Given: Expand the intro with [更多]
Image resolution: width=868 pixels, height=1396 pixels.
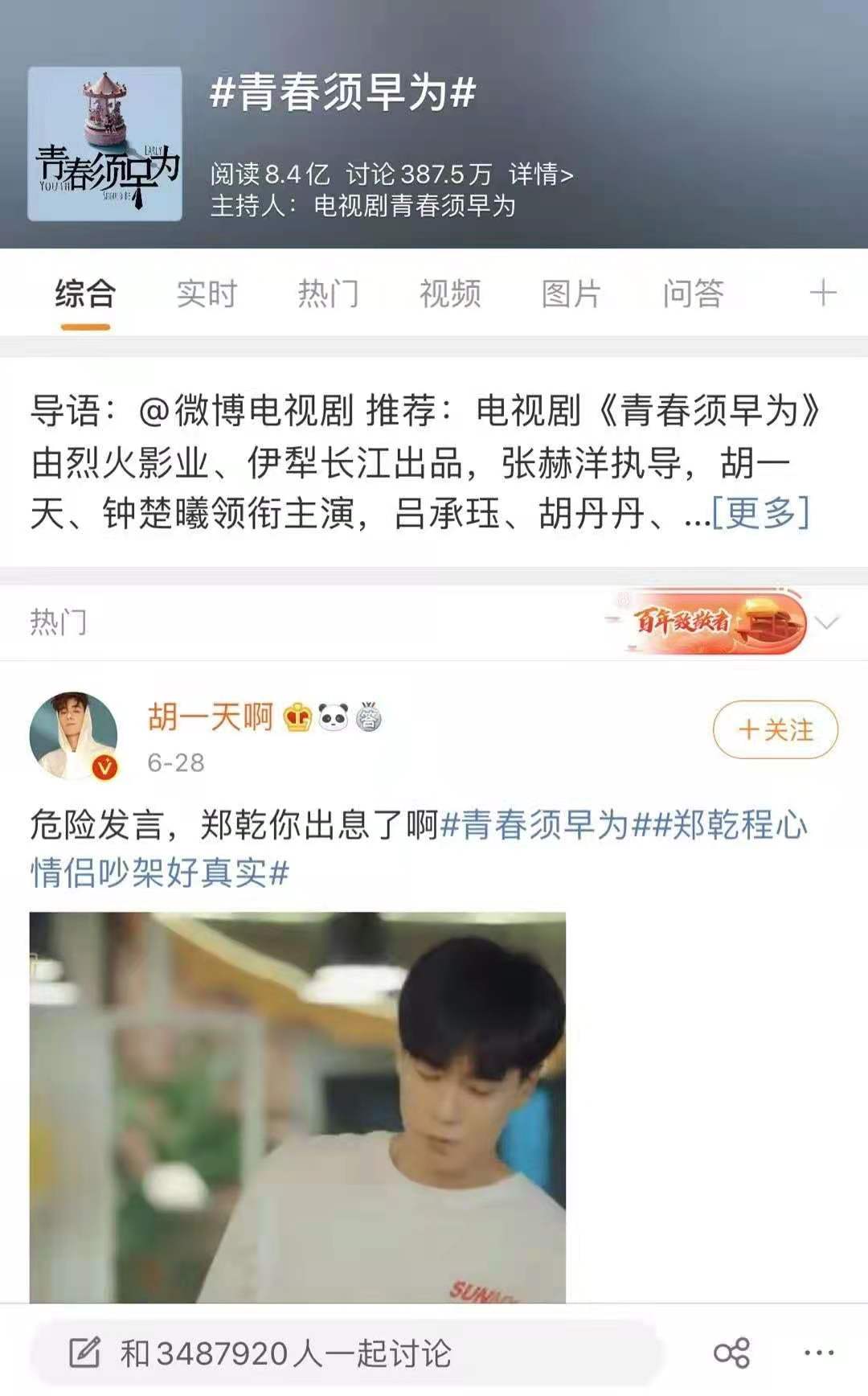Looking at the screenshot, I should point(760,512).
